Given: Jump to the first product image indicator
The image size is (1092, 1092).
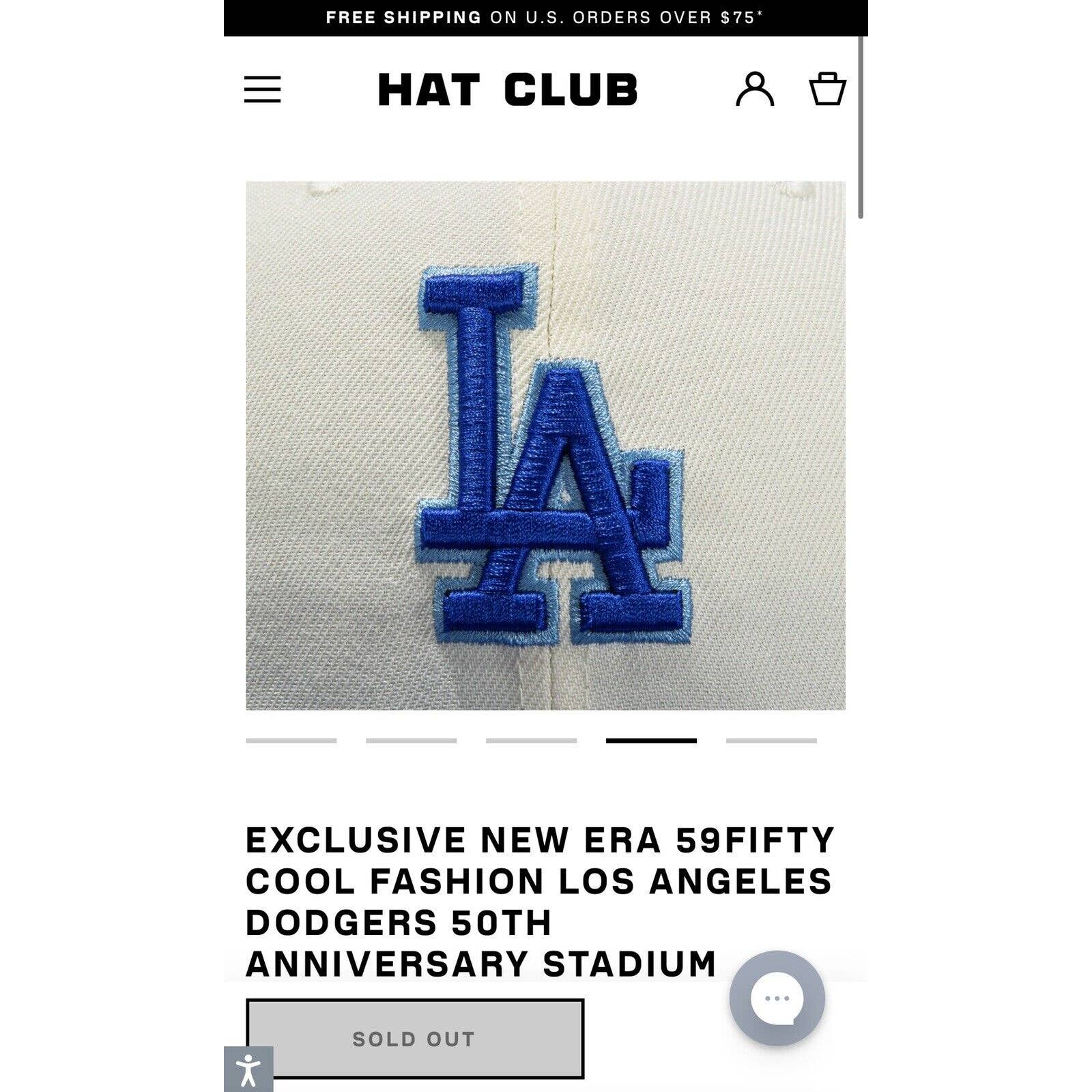Looking at the screenshot, I should [291, 741].
